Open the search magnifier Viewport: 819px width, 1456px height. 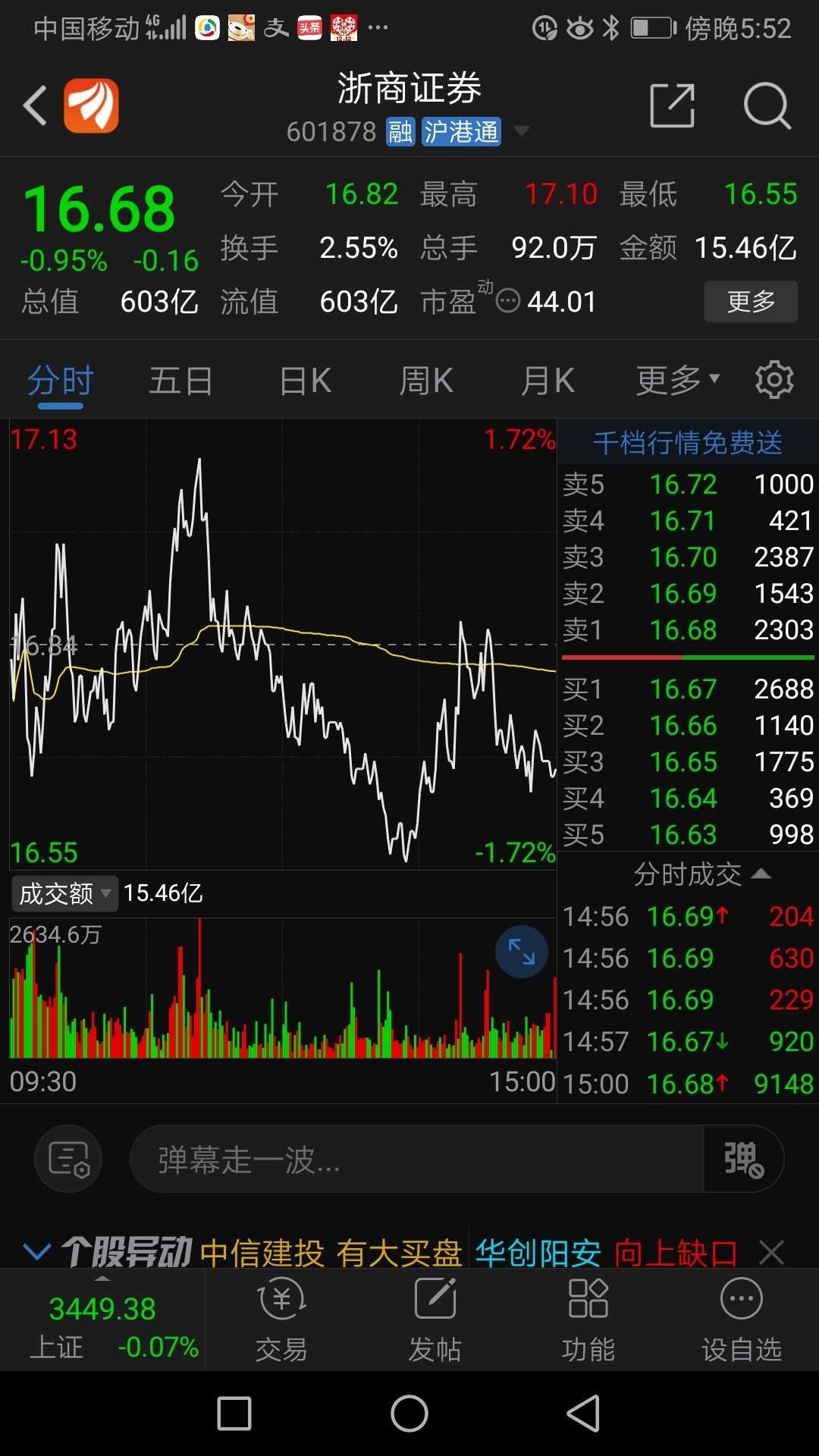(x=767, y=105)
